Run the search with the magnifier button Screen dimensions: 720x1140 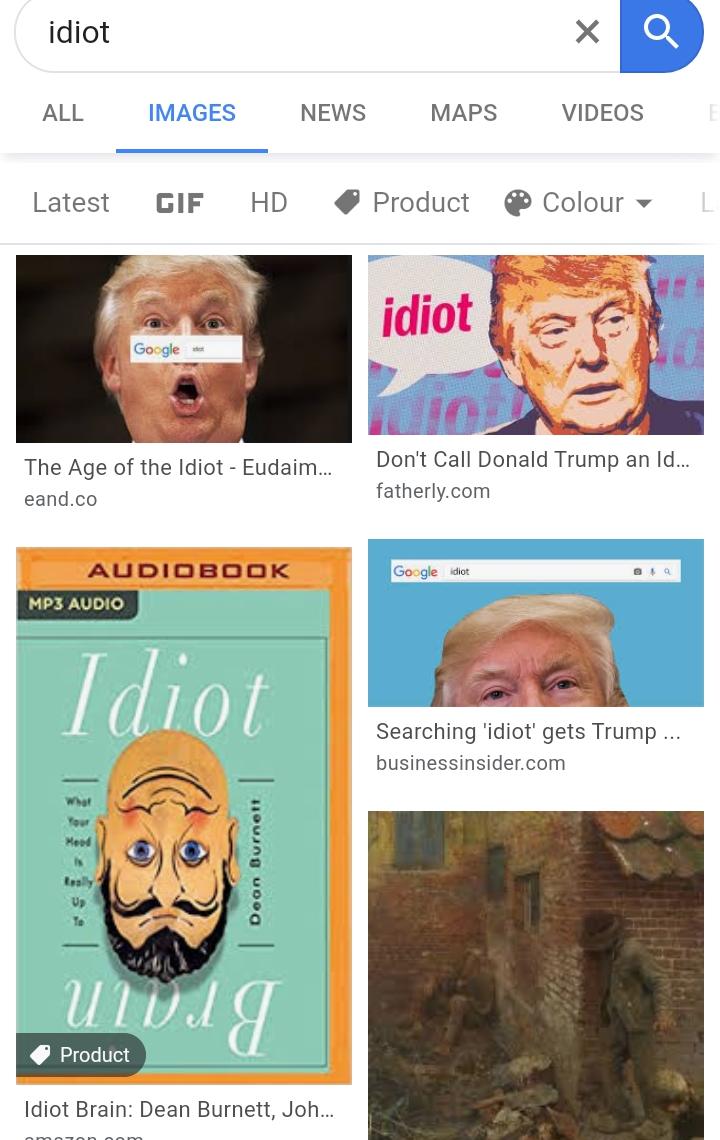[x=661, y=33]
